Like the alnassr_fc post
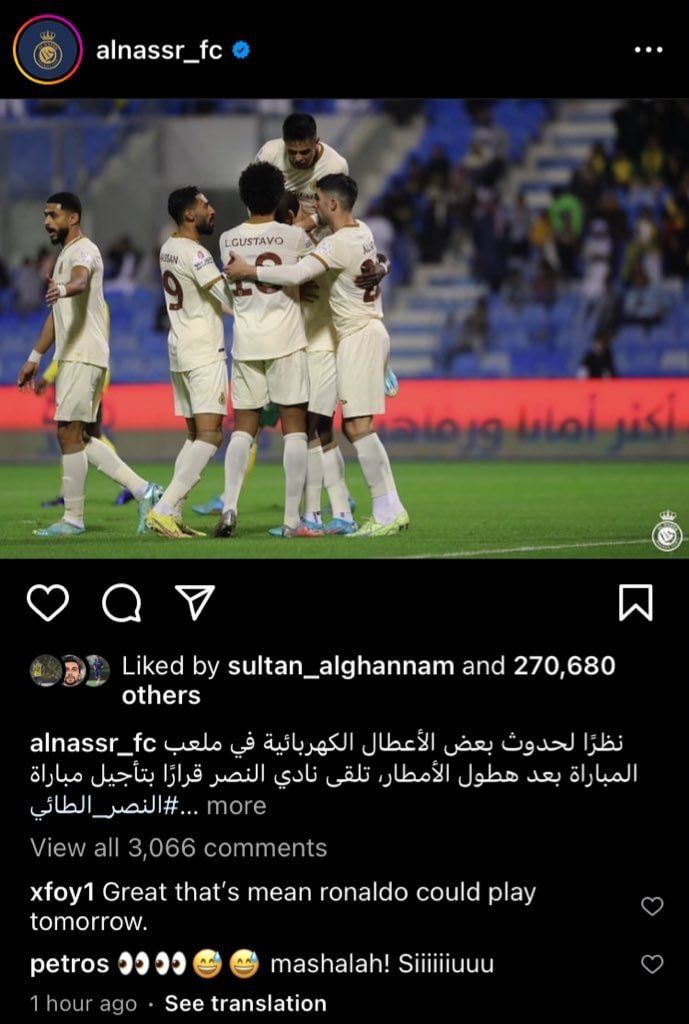 (x=47, y=603)
